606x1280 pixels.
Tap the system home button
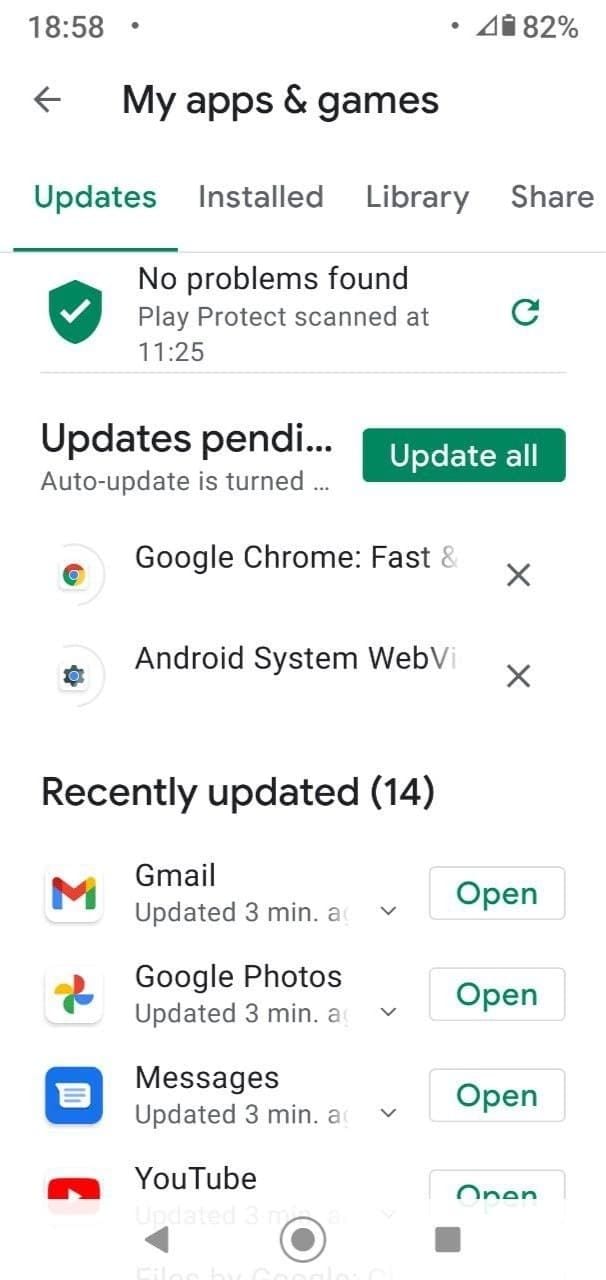[303, 1240]
